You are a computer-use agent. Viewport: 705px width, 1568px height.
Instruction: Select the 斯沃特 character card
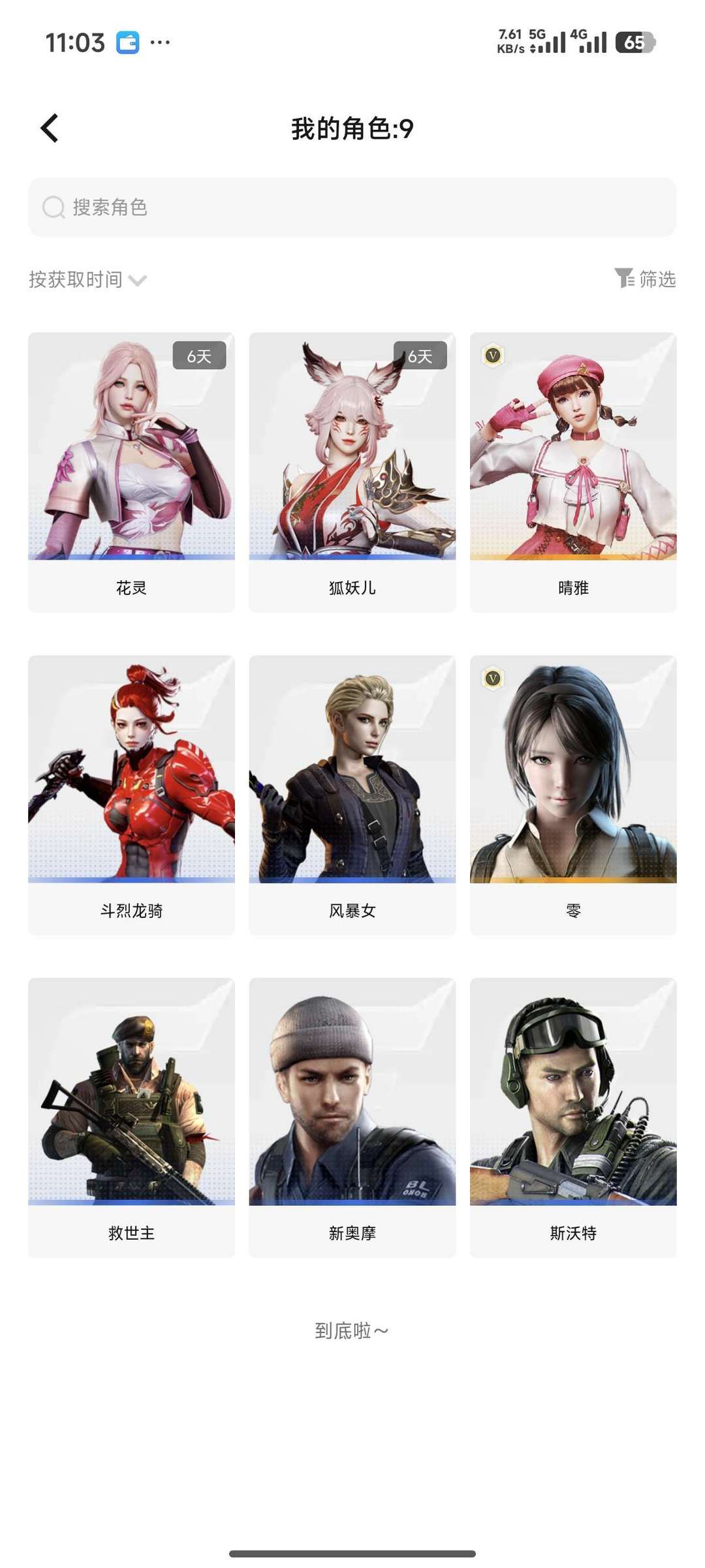point(573,1117)
